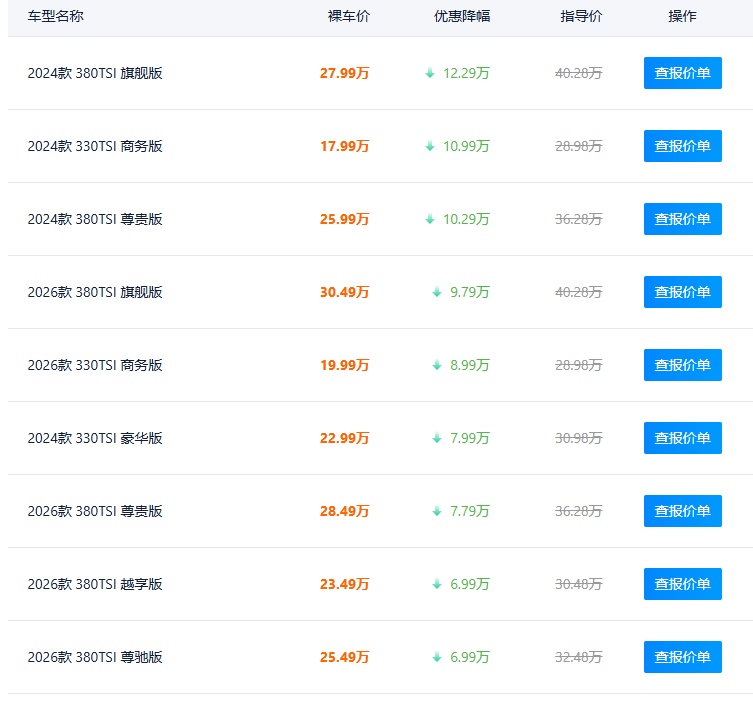Screen dimensions: 753x714
Task: Check the quote for 2024款 330TSI 商务版
Action: 682,146
